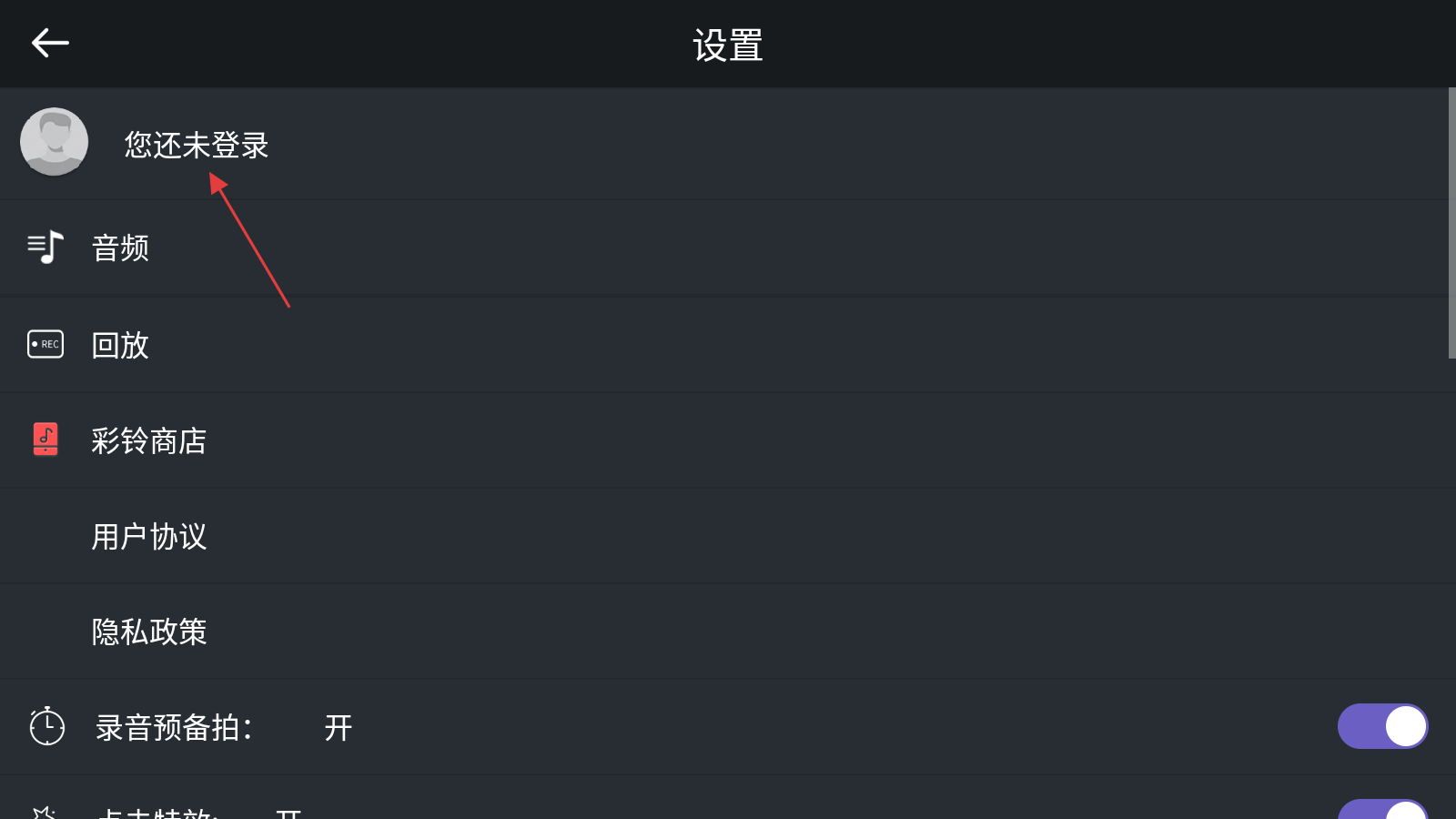The image size is (1456, 819).
Task: Toggle off the 录音预备拍 switch
Action: point(1381,726)
